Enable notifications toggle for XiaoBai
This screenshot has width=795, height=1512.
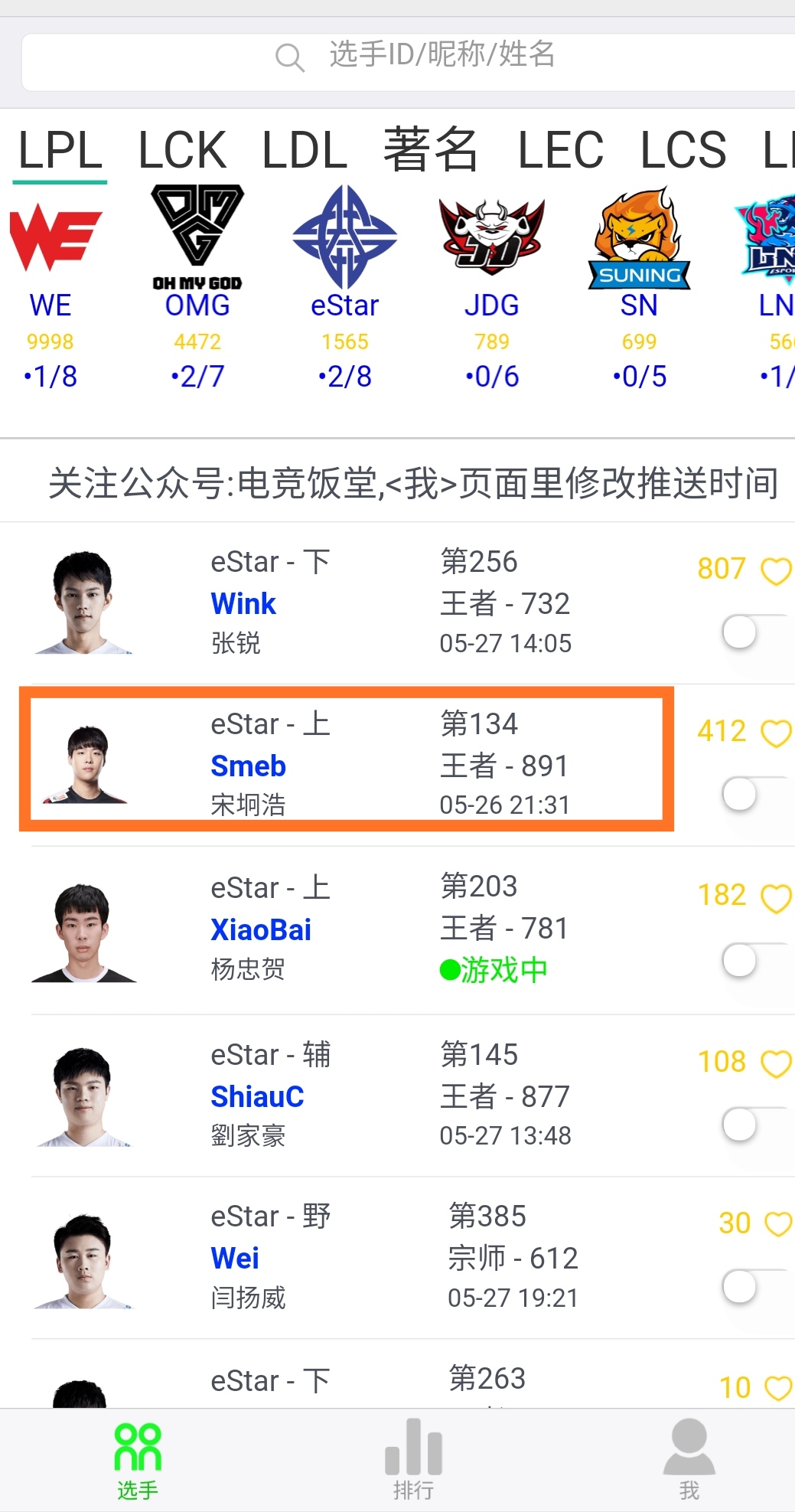754,960
